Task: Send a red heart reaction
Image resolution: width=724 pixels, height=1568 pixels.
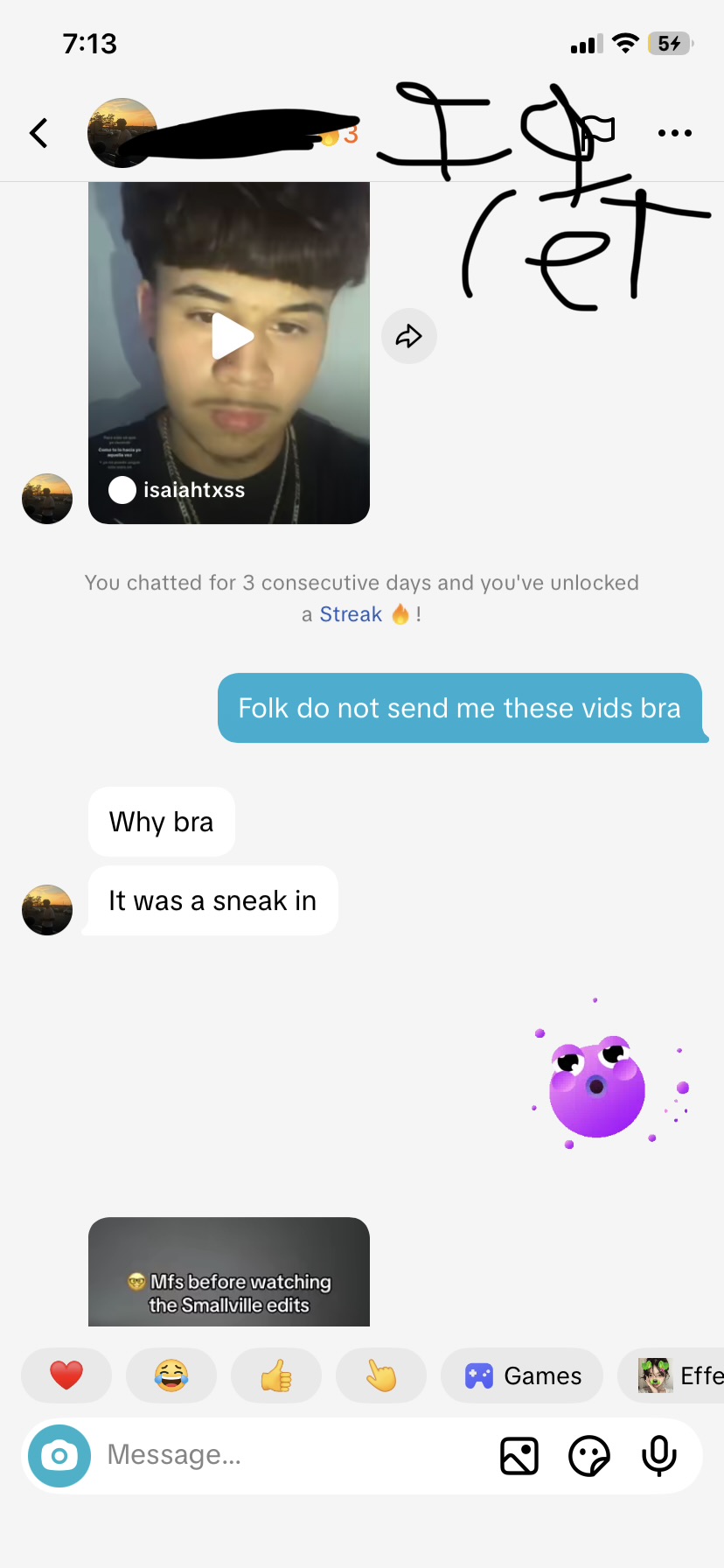Action: (66, 1375)
